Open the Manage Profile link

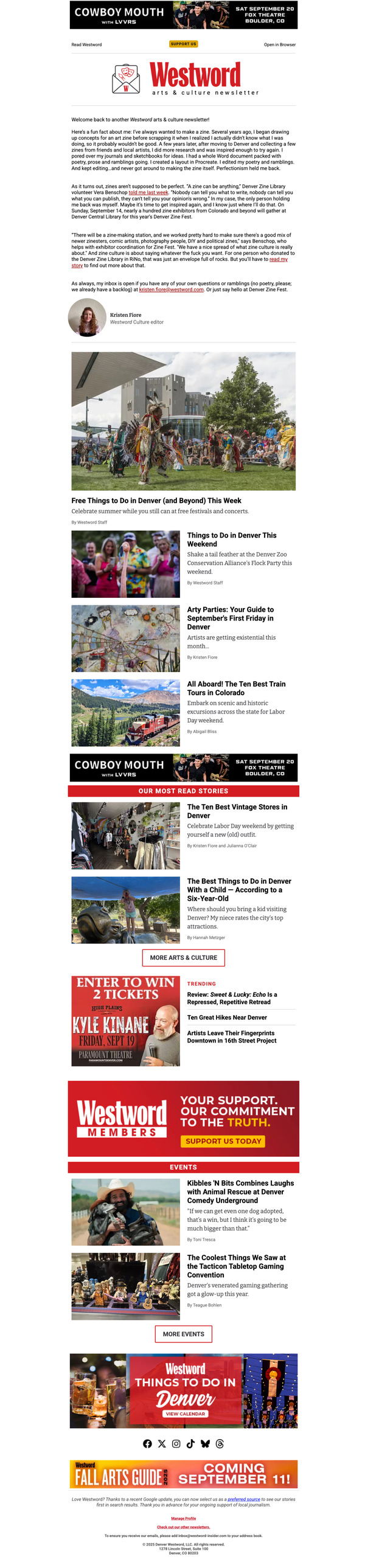pyautogui.click(x=183, y=1518)
